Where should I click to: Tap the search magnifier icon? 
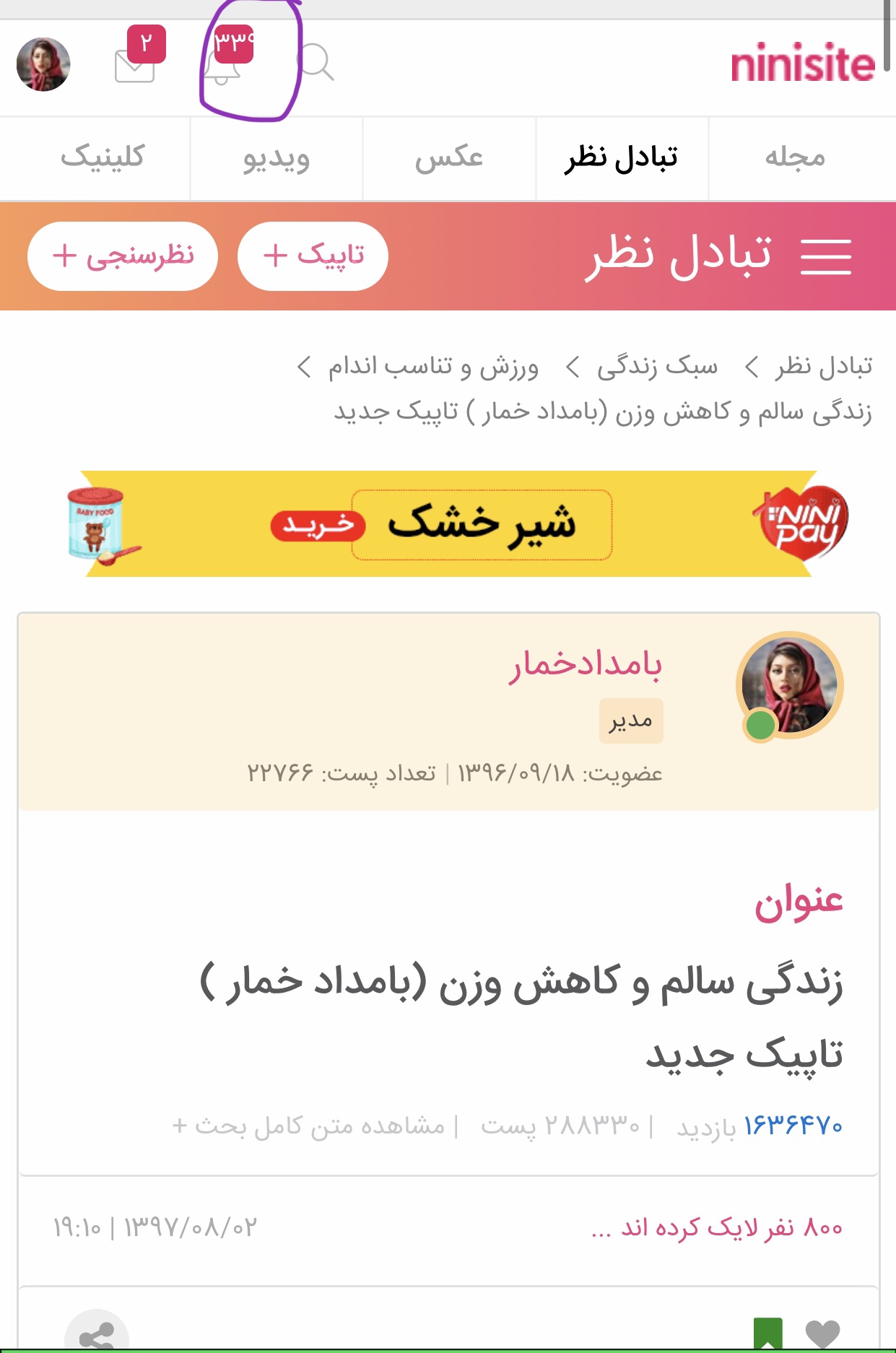pos(316,64)
